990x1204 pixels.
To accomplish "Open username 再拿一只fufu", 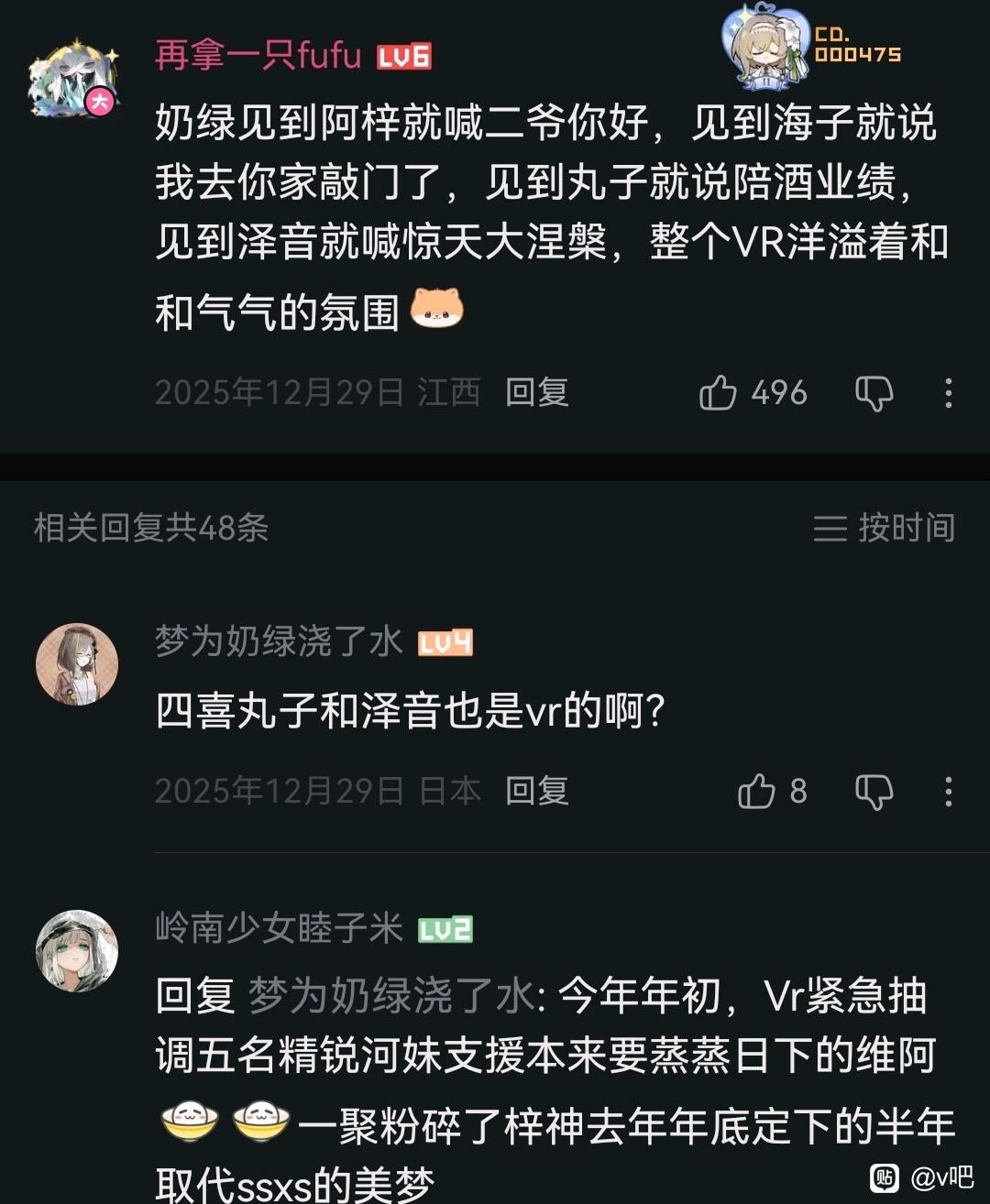I will click(258, 56).
